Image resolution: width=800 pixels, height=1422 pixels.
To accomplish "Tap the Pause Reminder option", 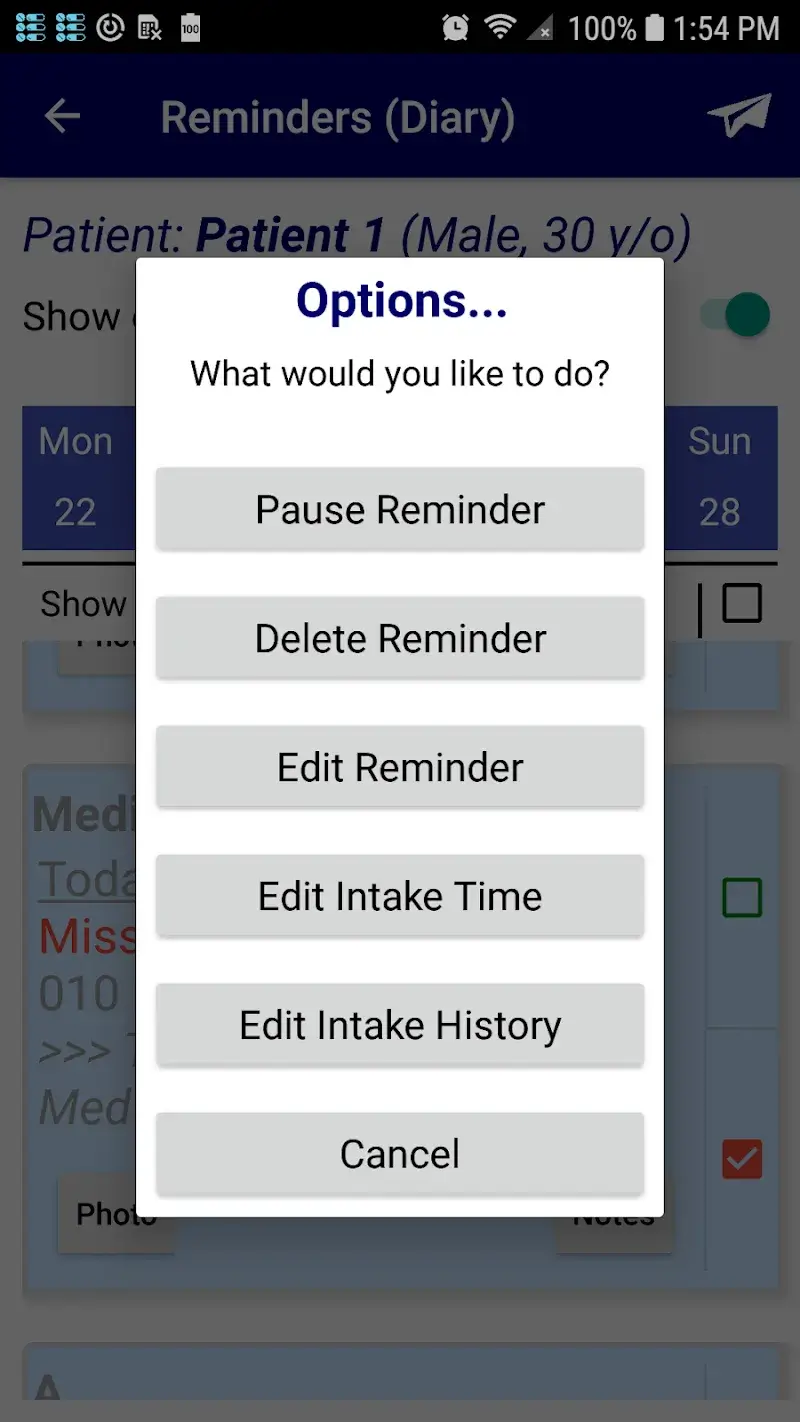I will click(x=400, y=509).
